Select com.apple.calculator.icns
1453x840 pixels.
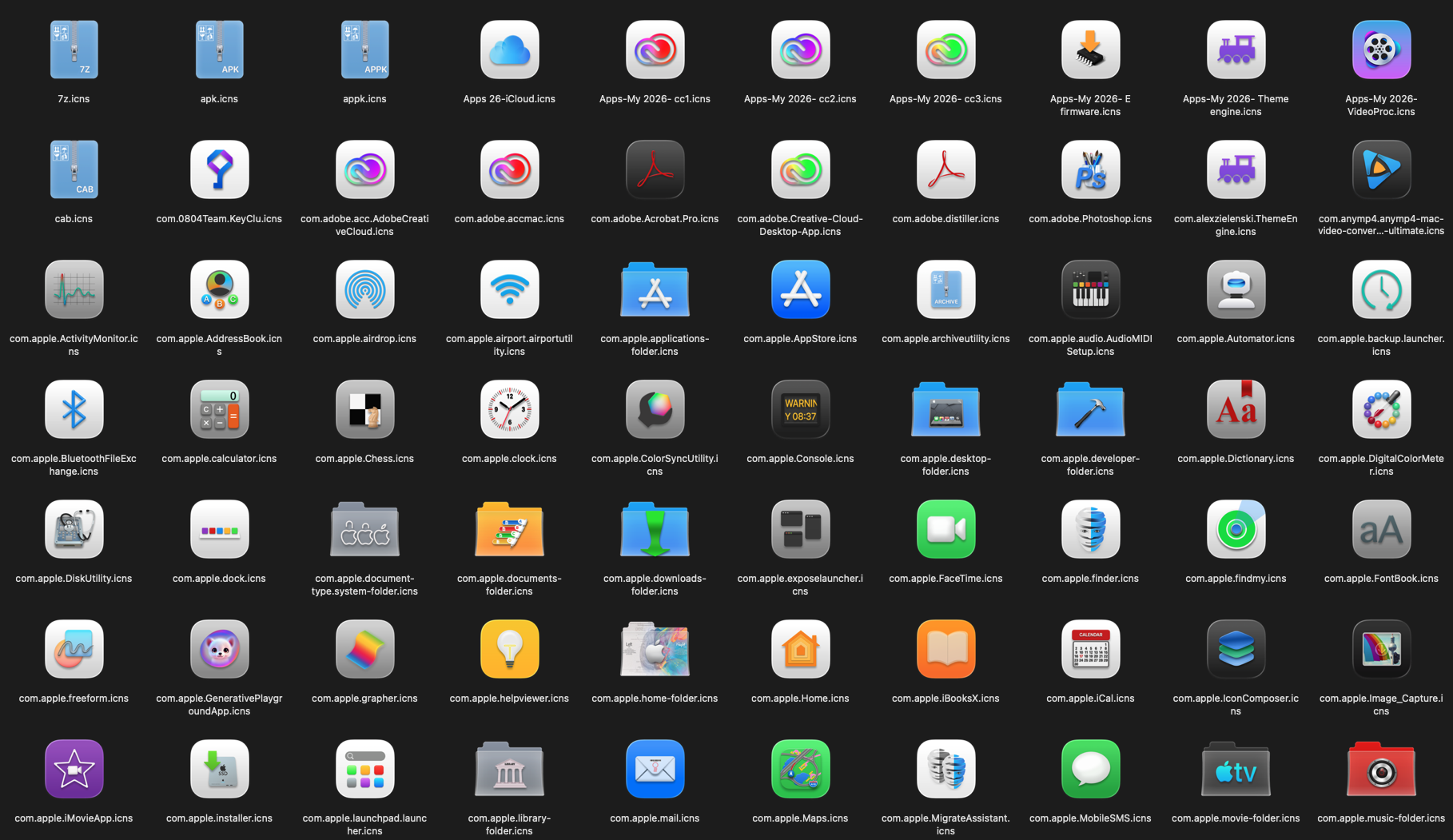coord(219,410)
